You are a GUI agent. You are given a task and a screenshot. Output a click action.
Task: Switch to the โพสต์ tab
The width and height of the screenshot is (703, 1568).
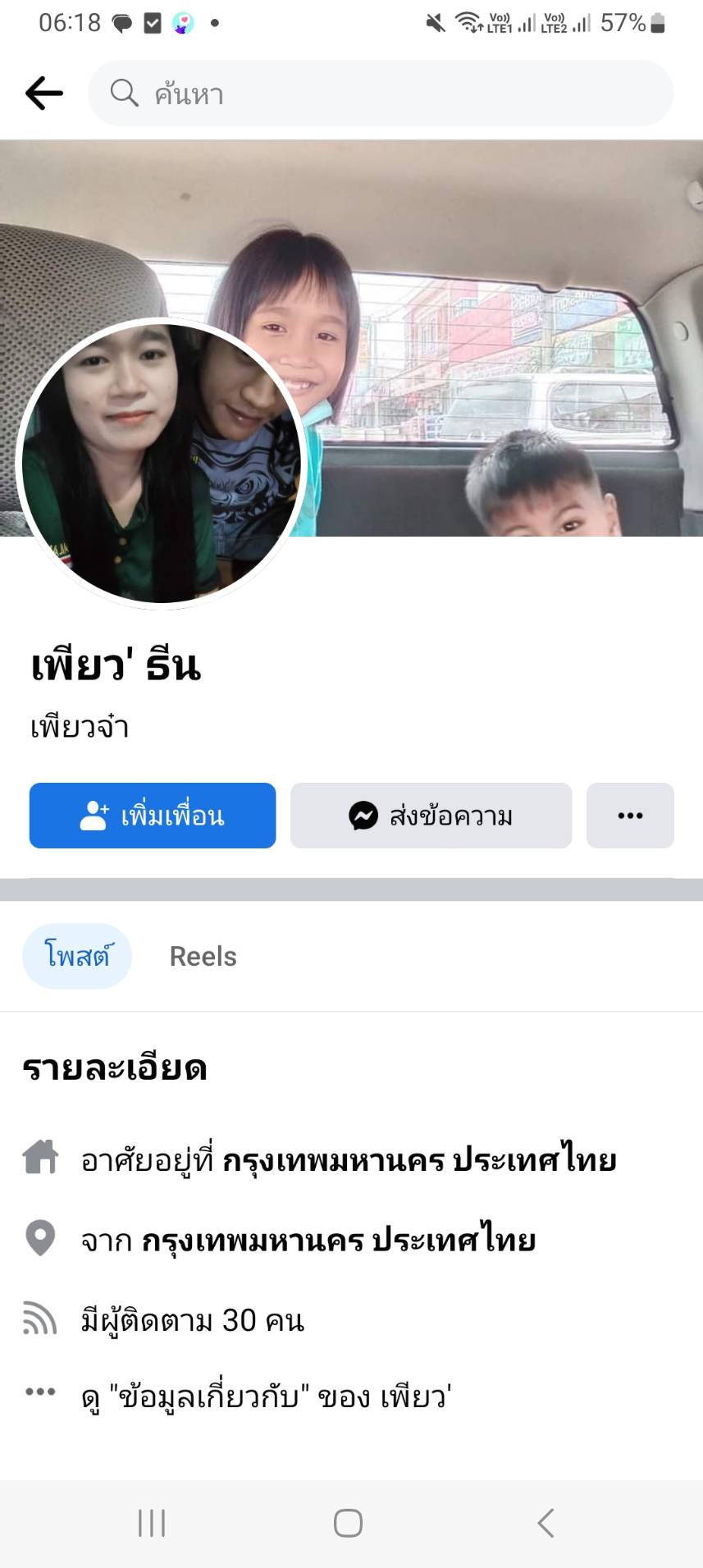click(x=77, y=956)
